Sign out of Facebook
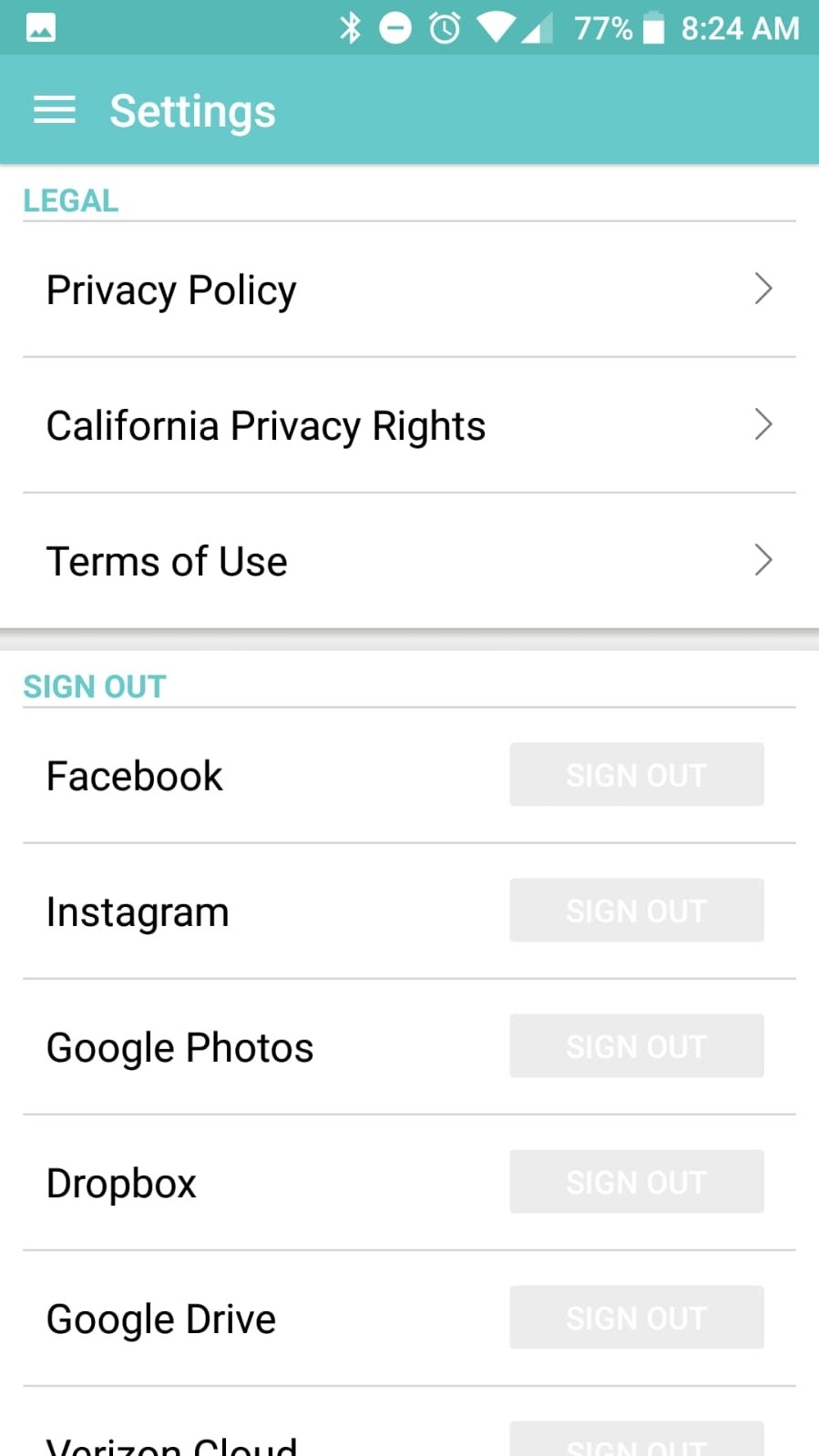 pos(636,775)
